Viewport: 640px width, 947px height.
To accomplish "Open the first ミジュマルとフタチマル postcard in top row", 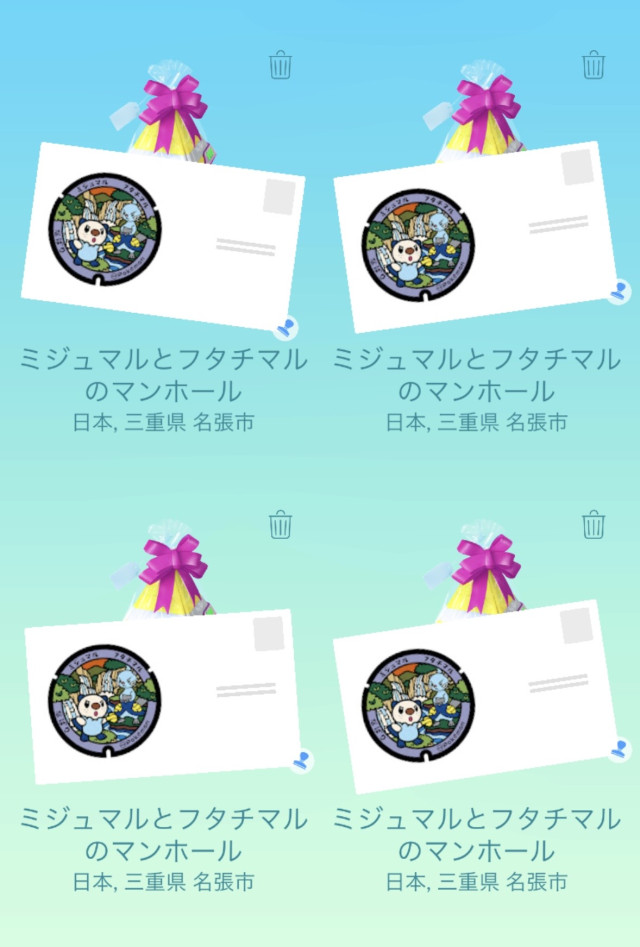I will [x=163, y=235].
